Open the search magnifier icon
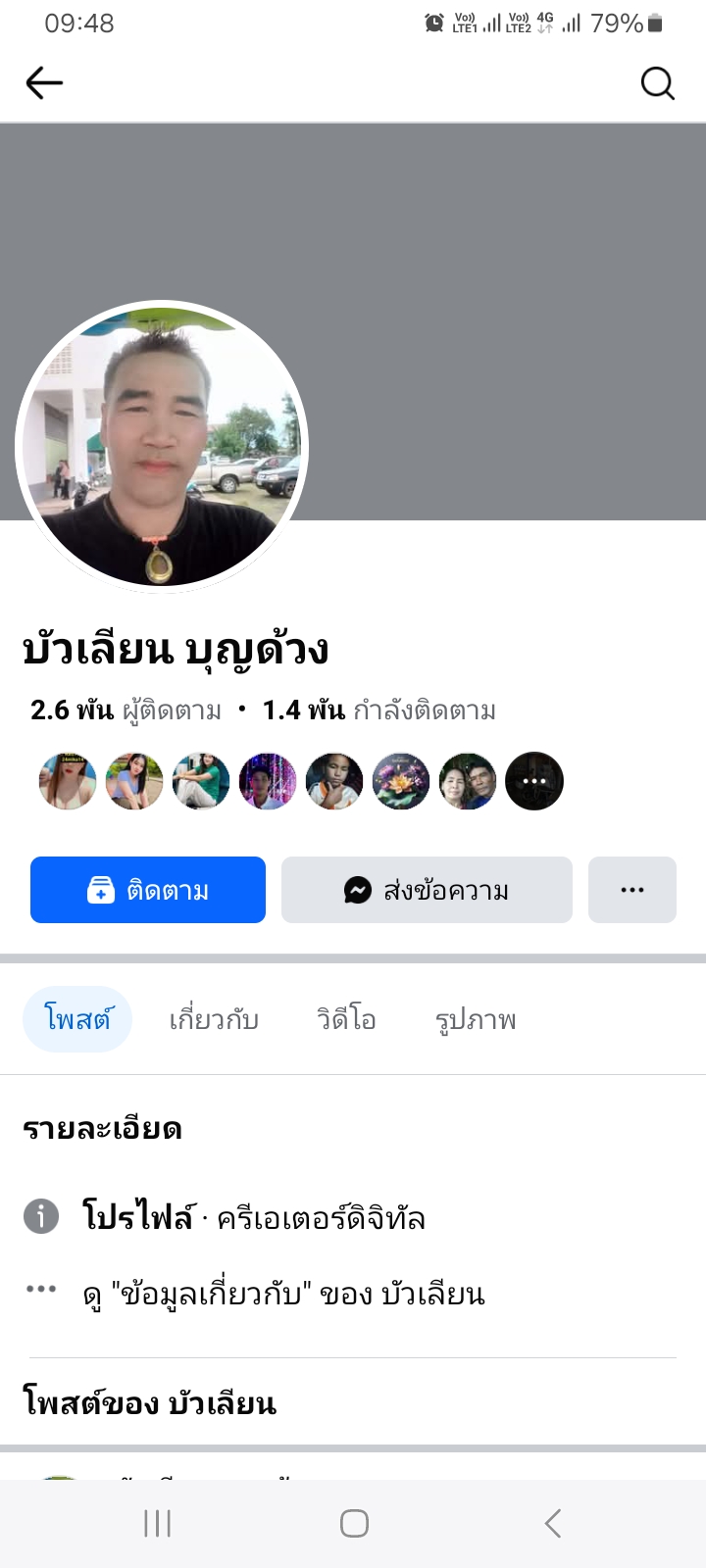 point(657,83)
